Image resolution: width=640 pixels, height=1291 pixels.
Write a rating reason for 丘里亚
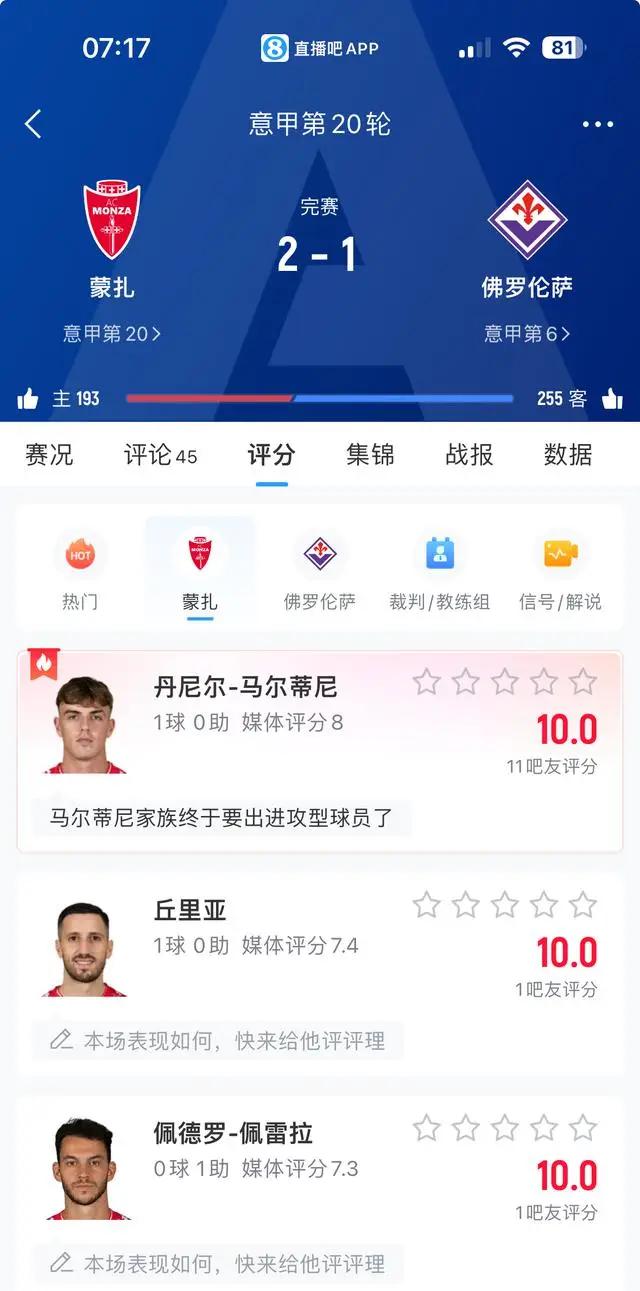[x=218, y=1040]
